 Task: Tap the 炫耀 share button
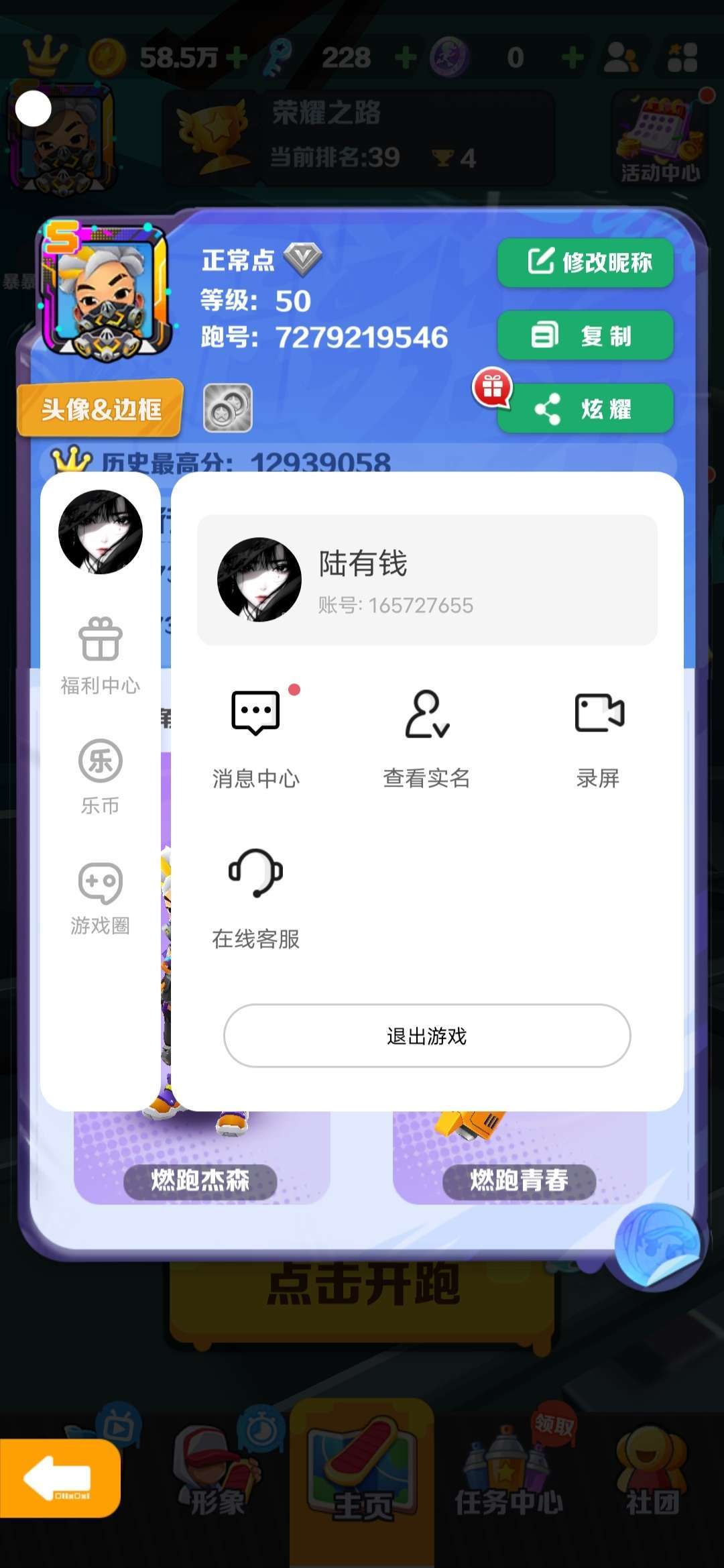[585, 408]
